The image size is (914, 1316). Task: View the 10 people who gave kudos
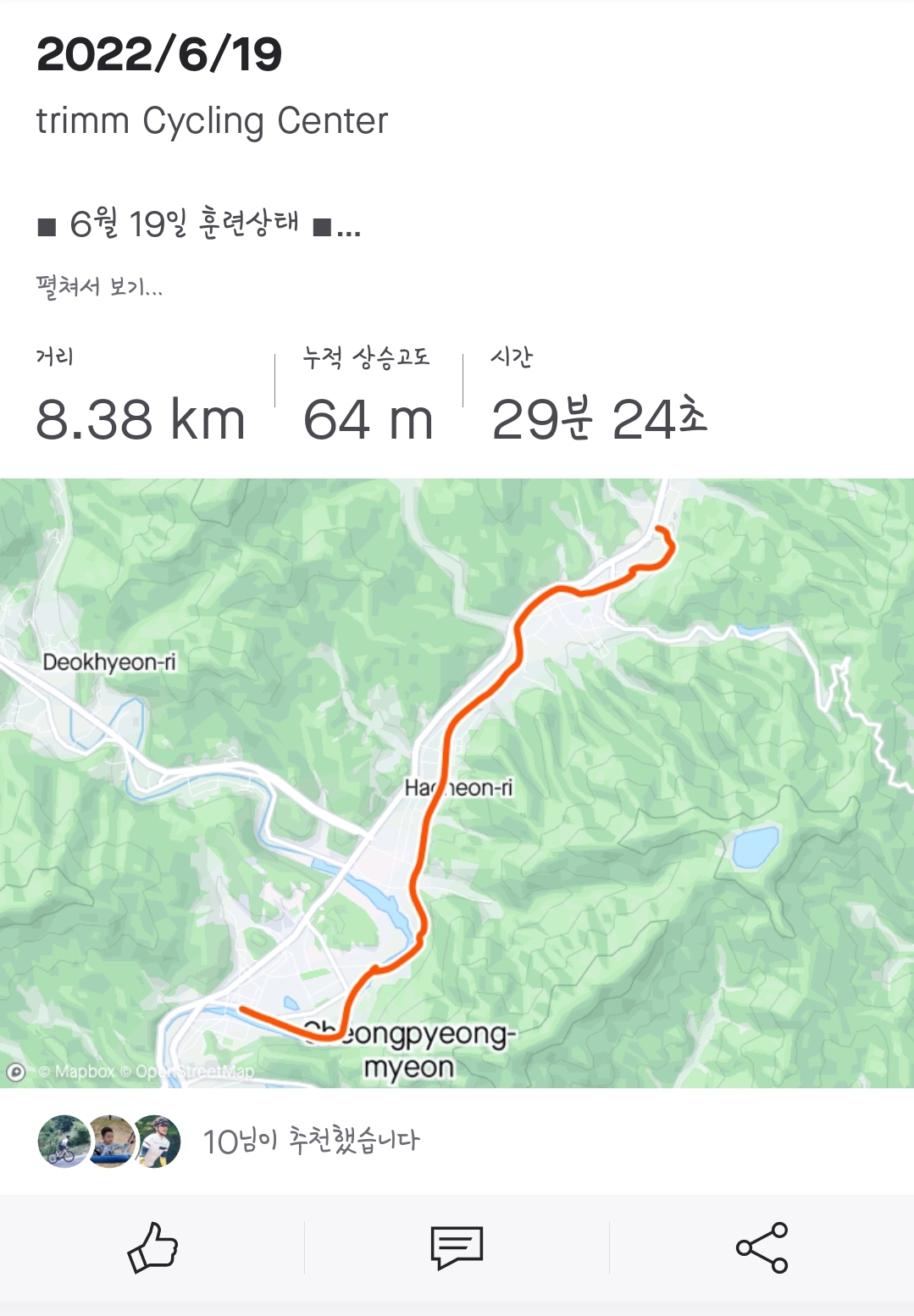pyautogui.click(x=310, y=1141)
